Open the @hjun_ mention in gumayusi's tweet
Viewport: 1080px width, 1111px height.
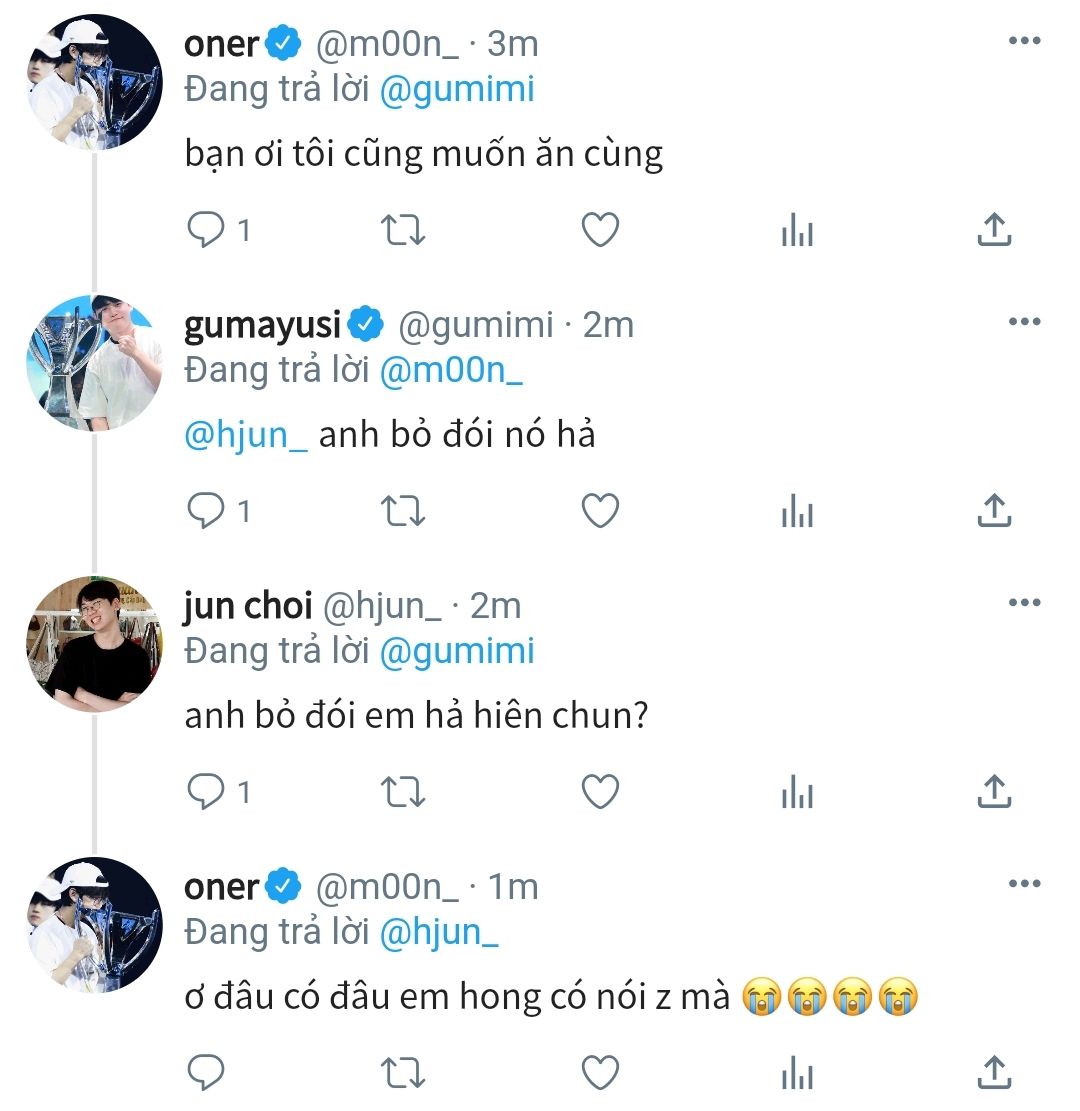[247, 436]
